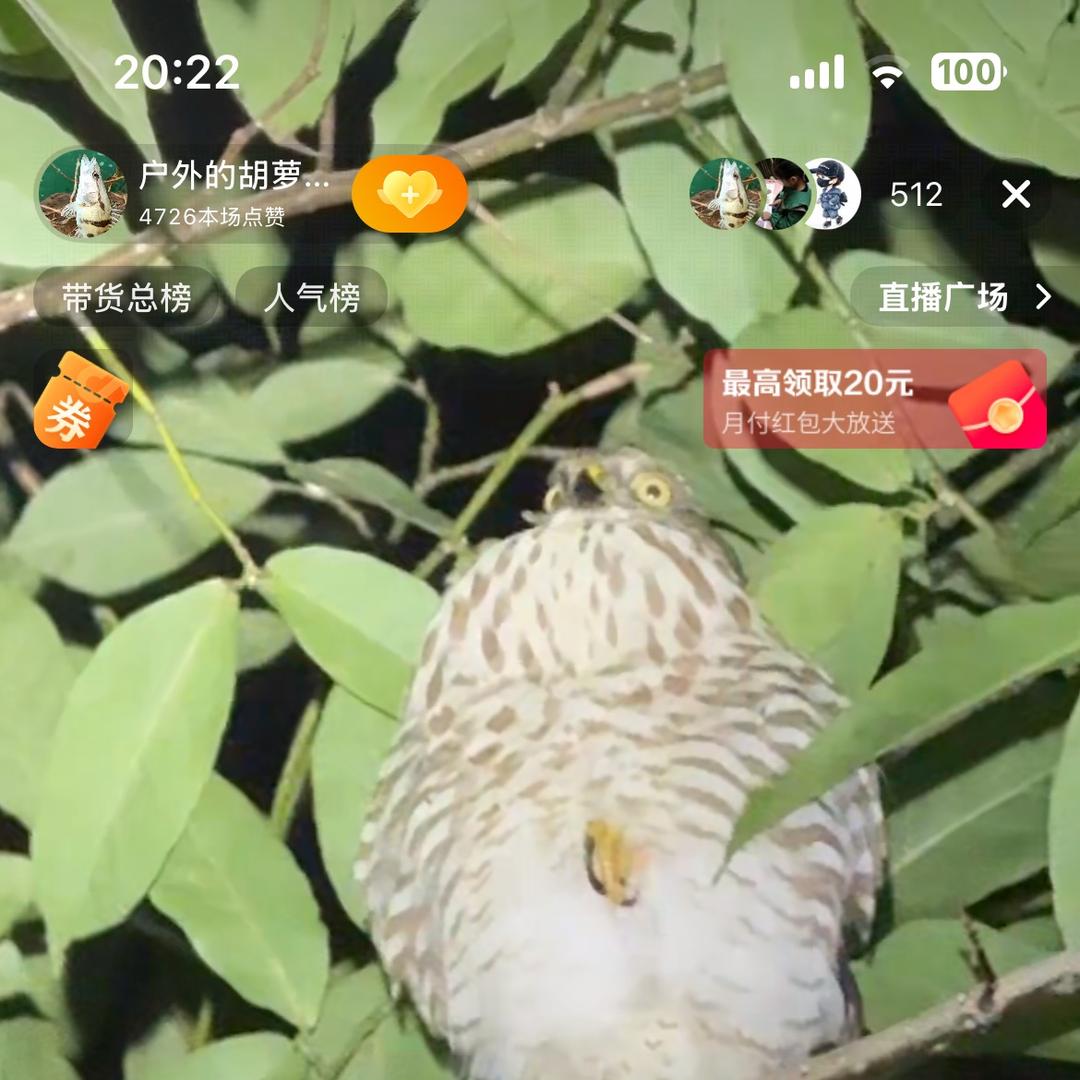
Task: Open the viewer list showing 512
Action: click(x=915, y=194)
